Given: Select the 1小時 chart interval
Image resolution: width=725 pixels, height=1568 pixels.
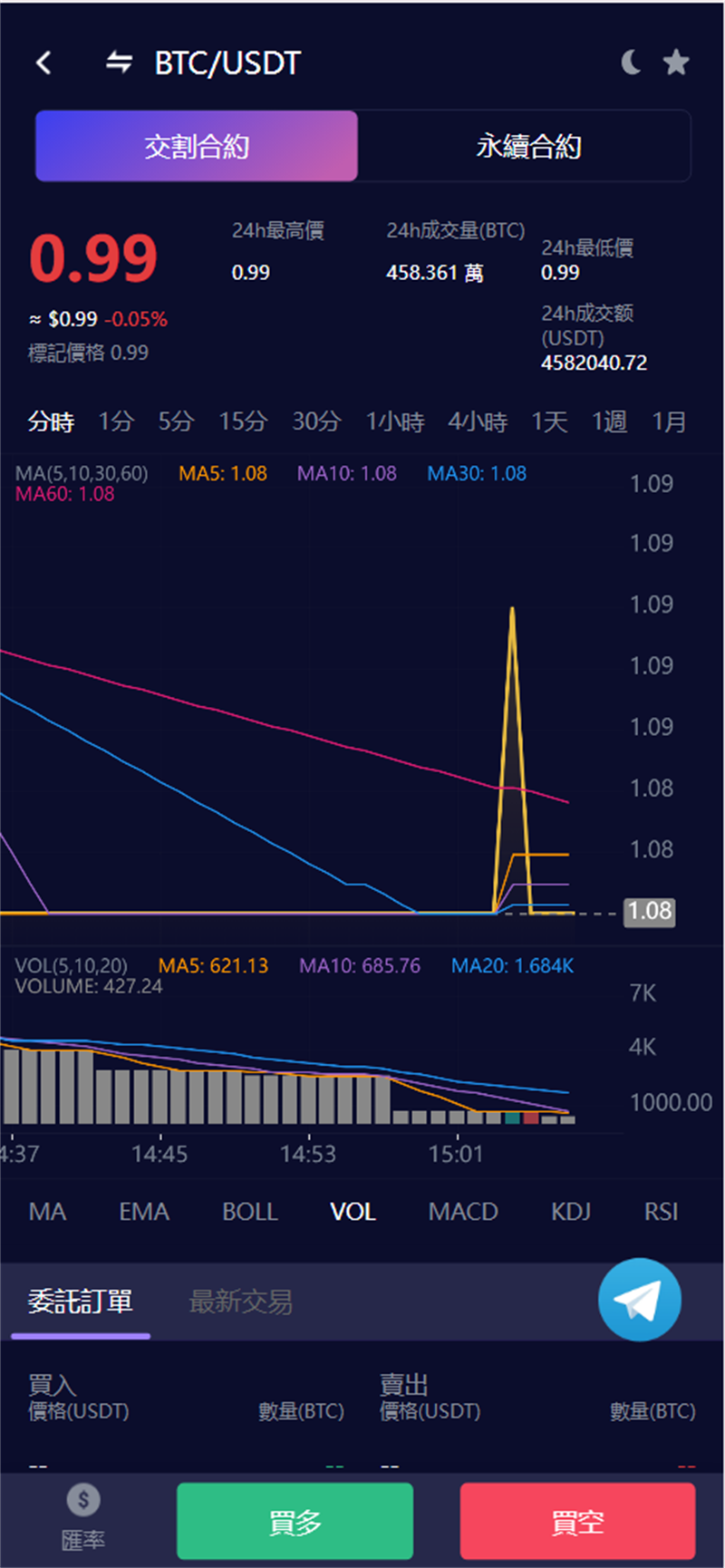Looking at the screenshot, I should click(x=395, y=421).
